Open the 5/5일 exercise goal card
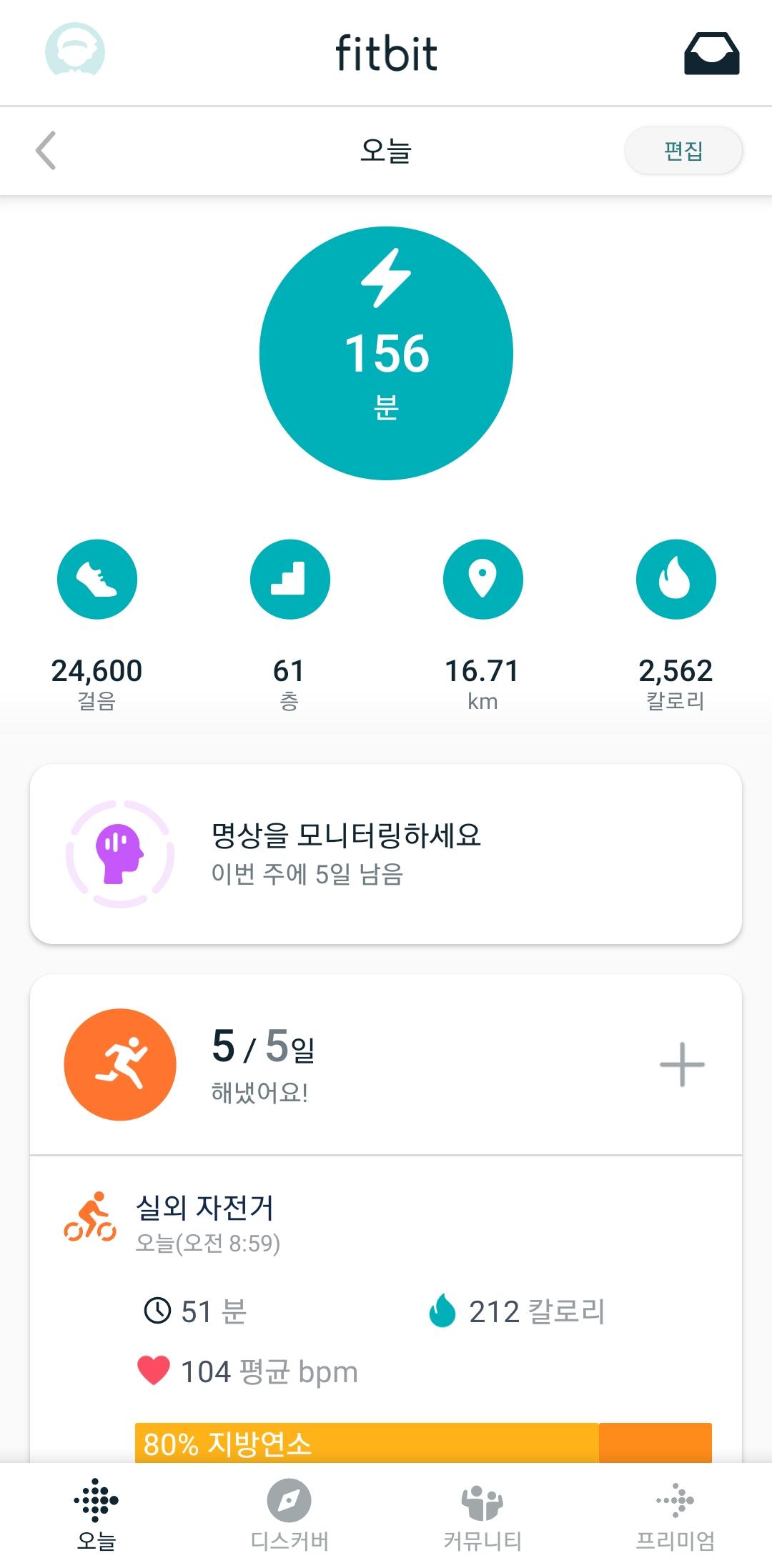The height and width of the screenshot is (1568, 772). (x=286, y=1064)
